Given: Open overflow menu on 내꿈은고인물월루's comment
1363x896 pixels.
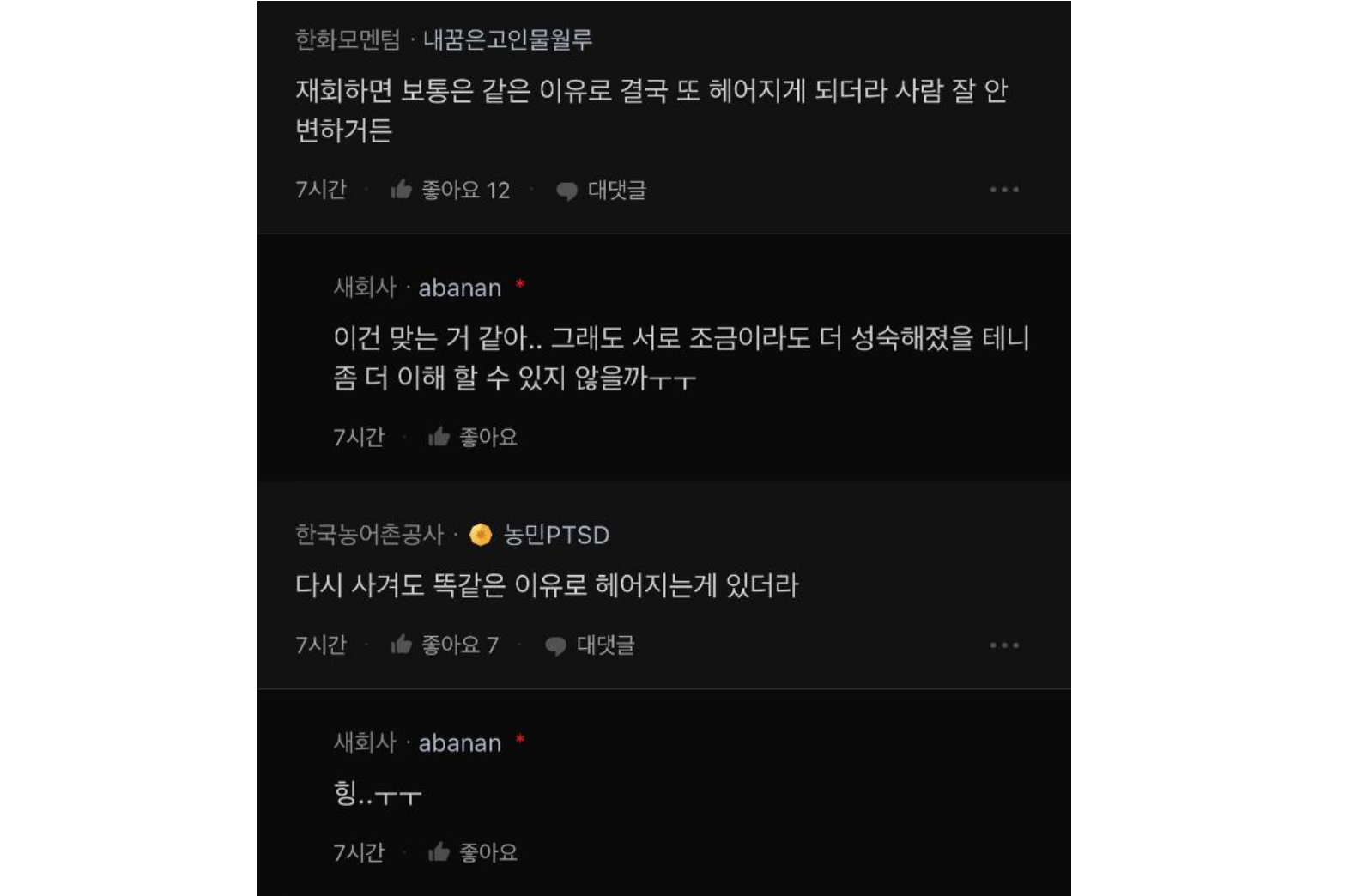Looking at the screenshot, I should click(x=1003, y=190).
